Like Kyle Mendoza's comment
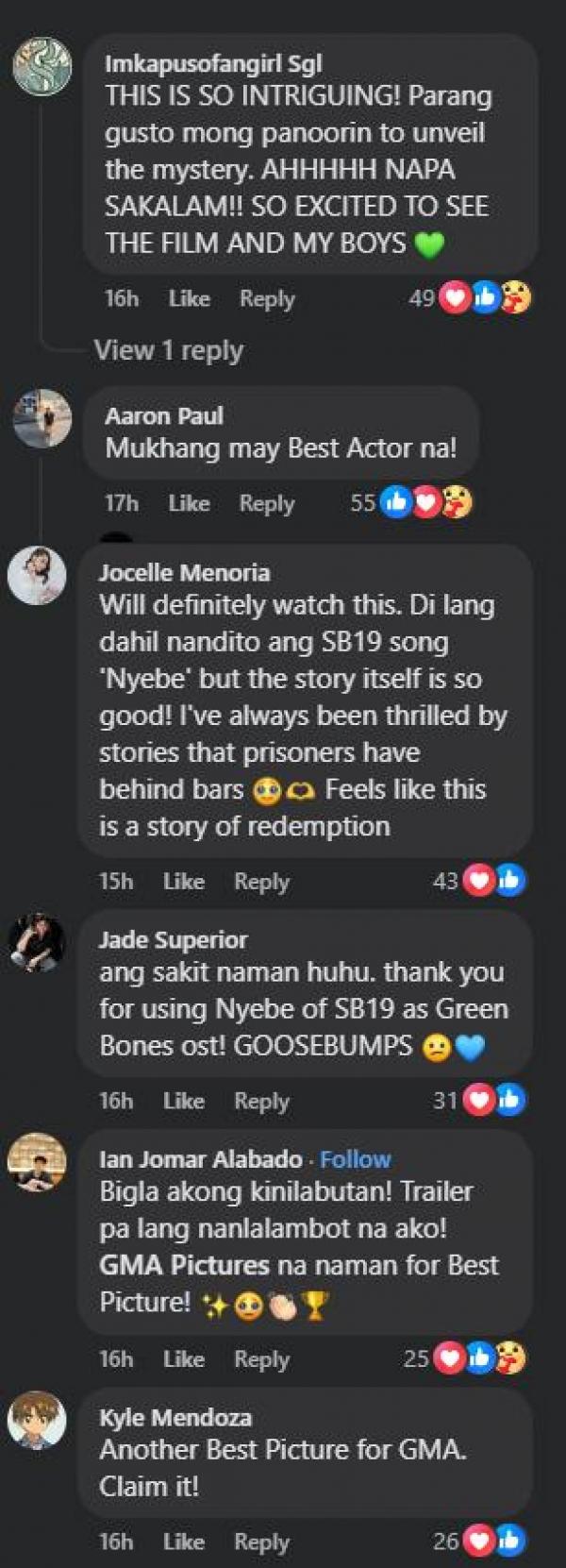566x1568 pixels. pos(183,1542)
